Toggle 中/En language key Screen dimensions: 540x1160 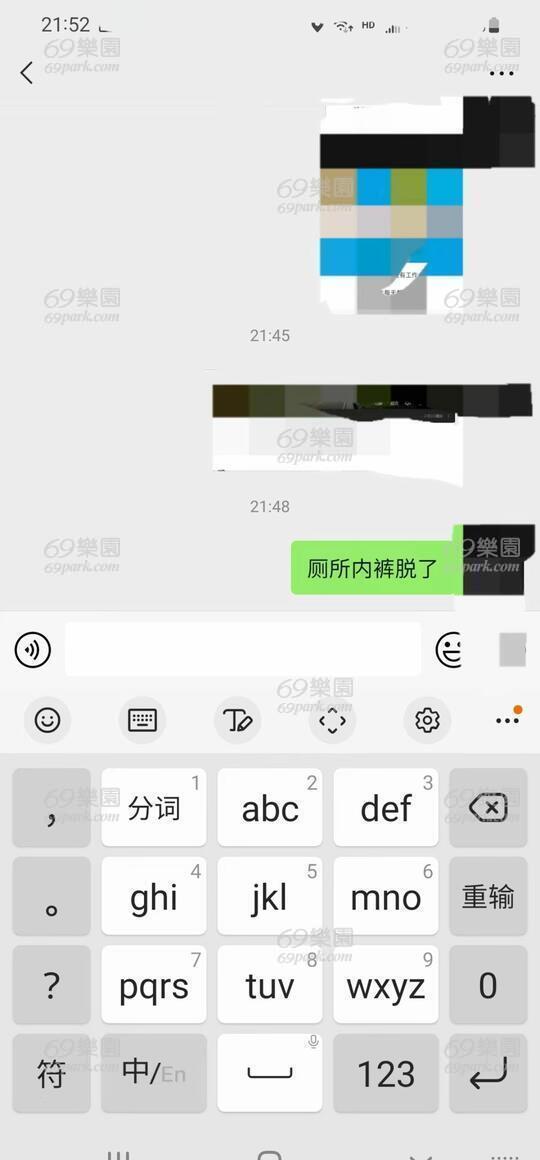click(x=154, y=1073)
